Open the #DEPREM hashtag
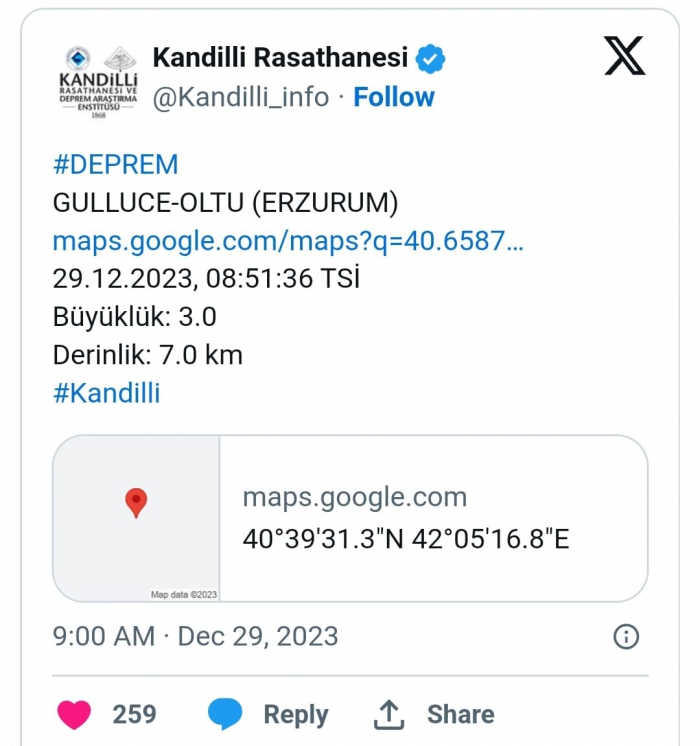Image resolution: width=700 pixels, height=746 pixels. click(115, 165)
